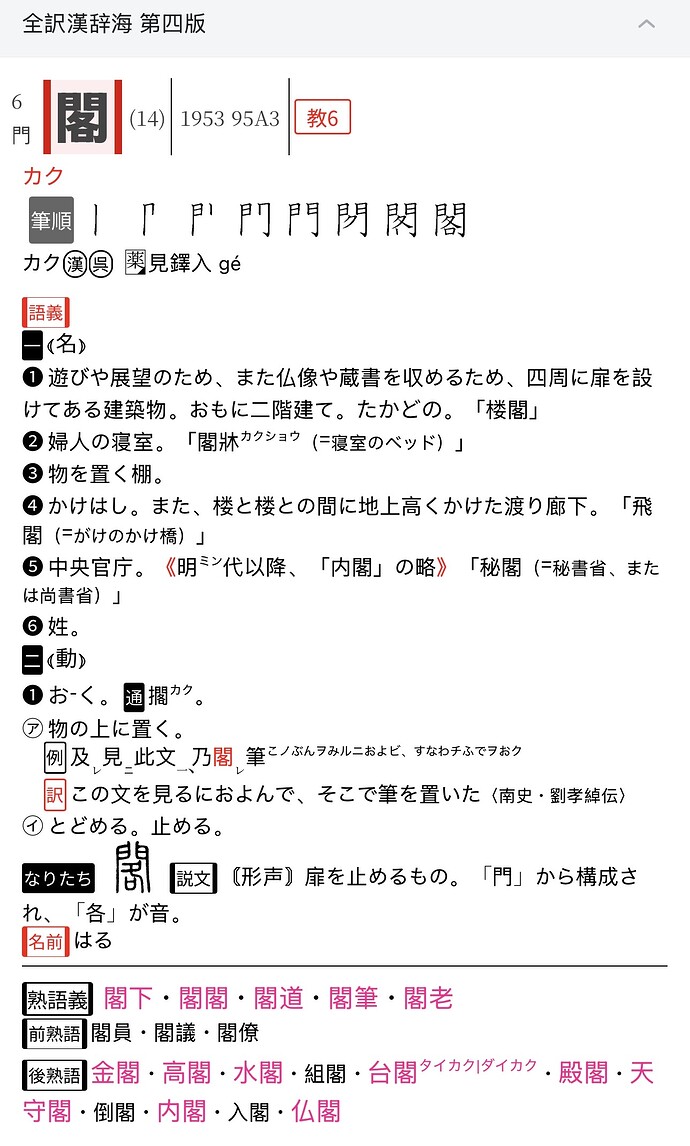Look up 内閣
This screenshot has height=1146, width=690.
pos(182,1111)
